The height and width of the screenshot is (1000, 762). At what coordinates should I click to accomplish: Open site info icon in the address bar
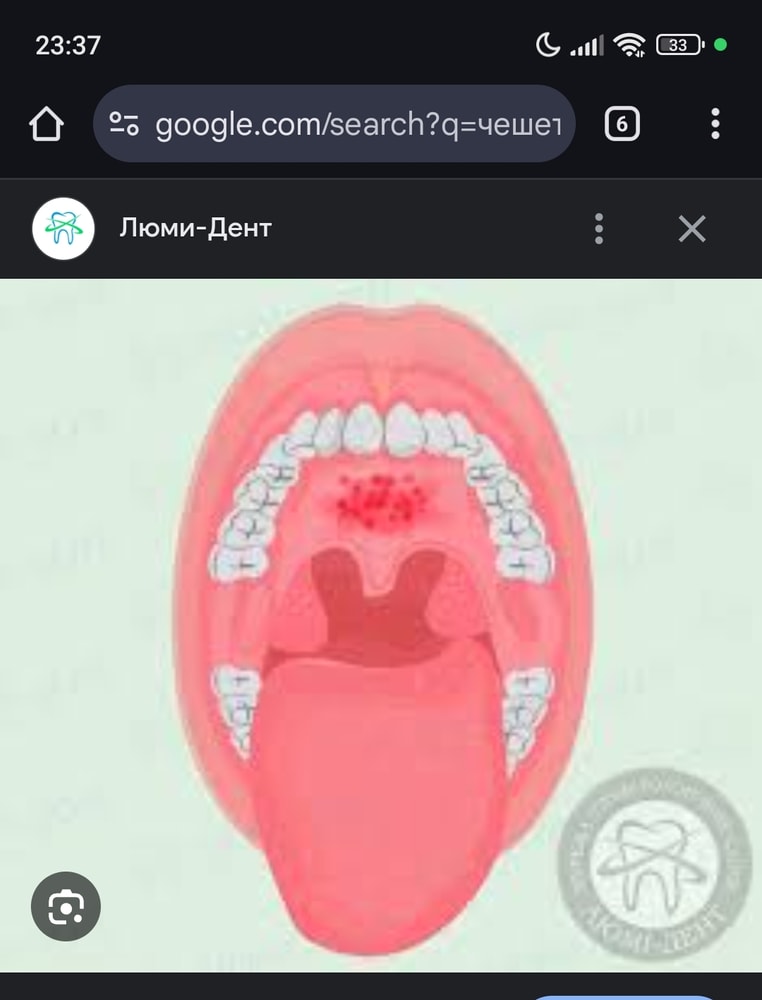pos(124,125)
